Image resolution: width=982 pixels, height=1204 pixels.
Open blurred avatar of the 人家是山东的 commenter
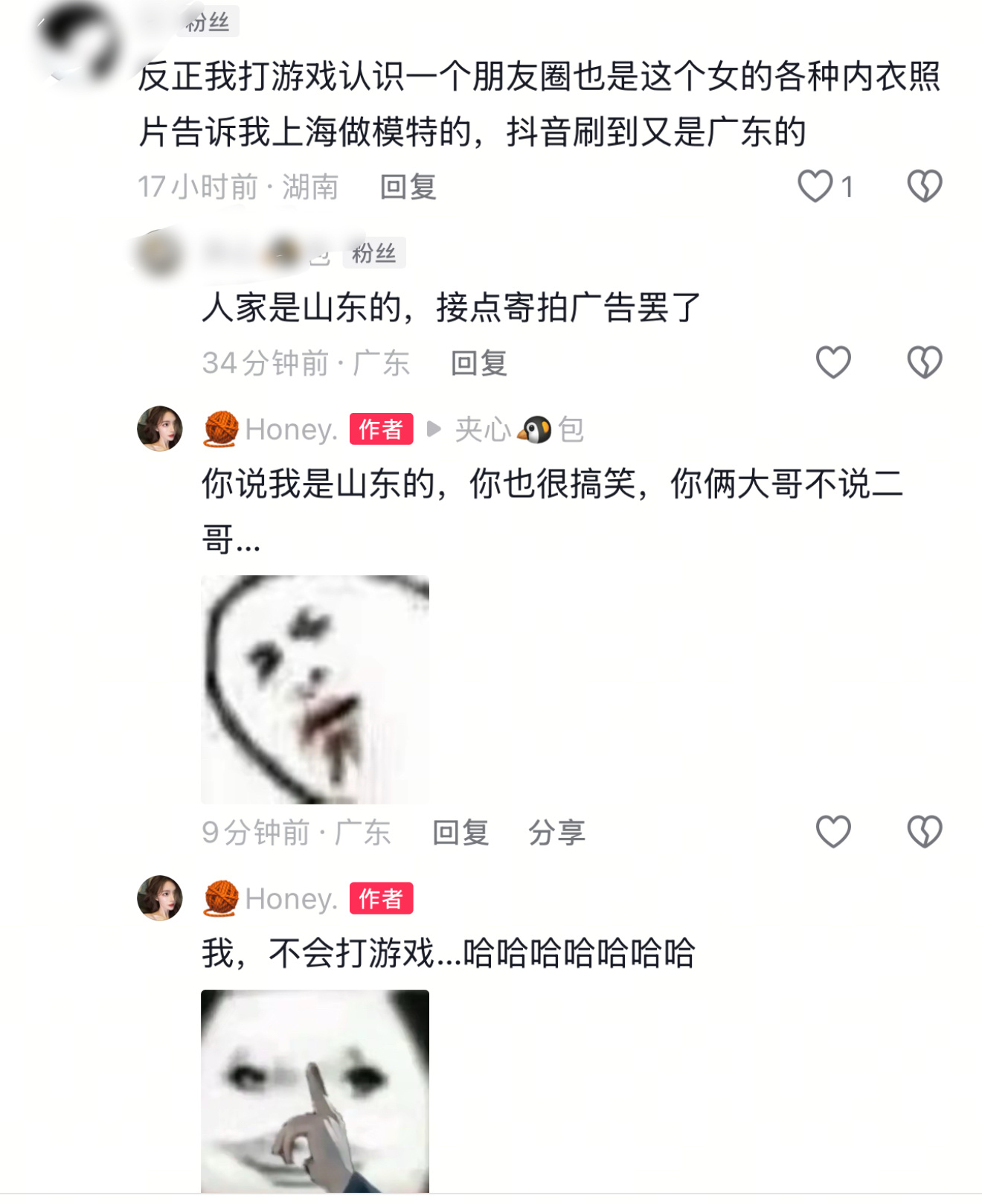(x=158, y=254)
